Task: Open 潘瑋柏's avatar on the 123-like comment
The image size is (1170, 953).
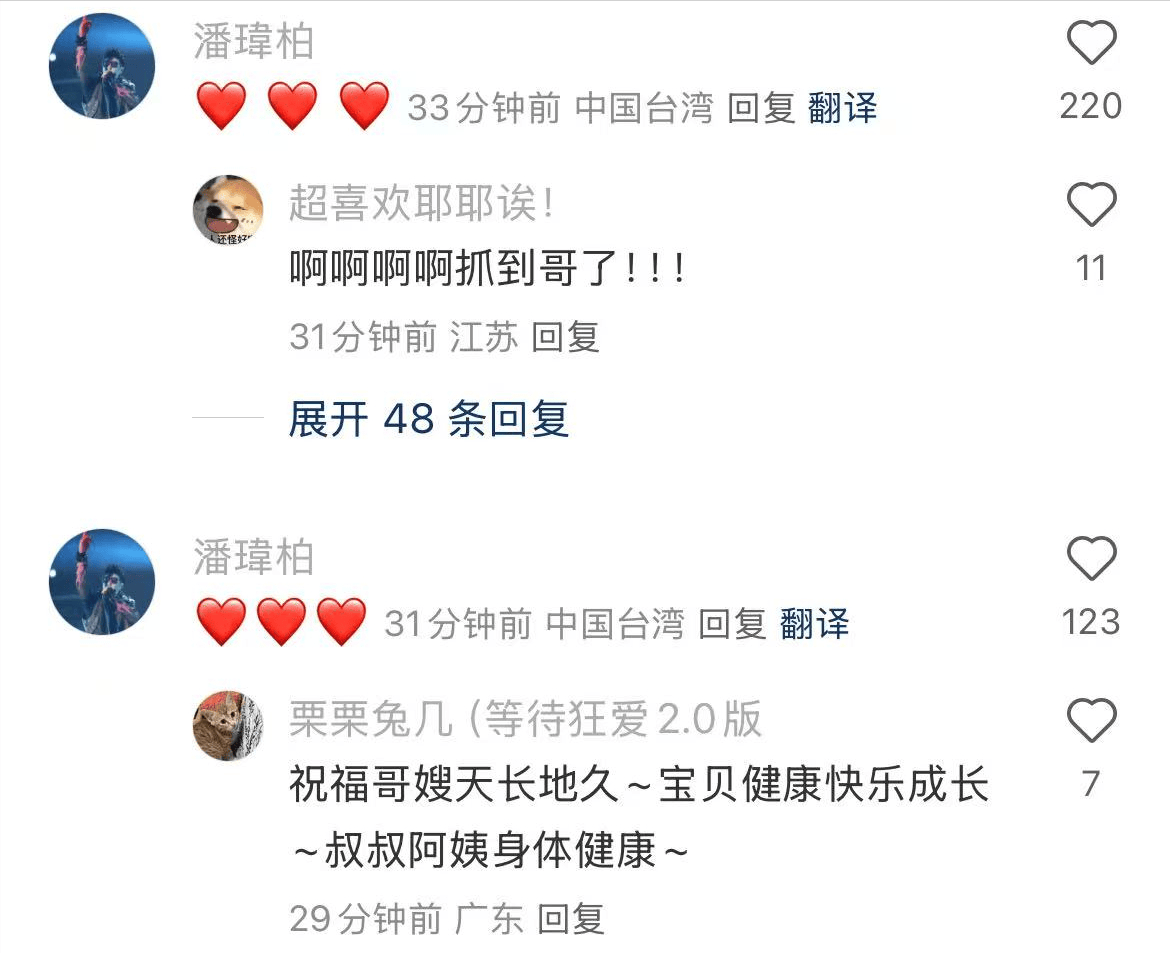Action: 101,582
